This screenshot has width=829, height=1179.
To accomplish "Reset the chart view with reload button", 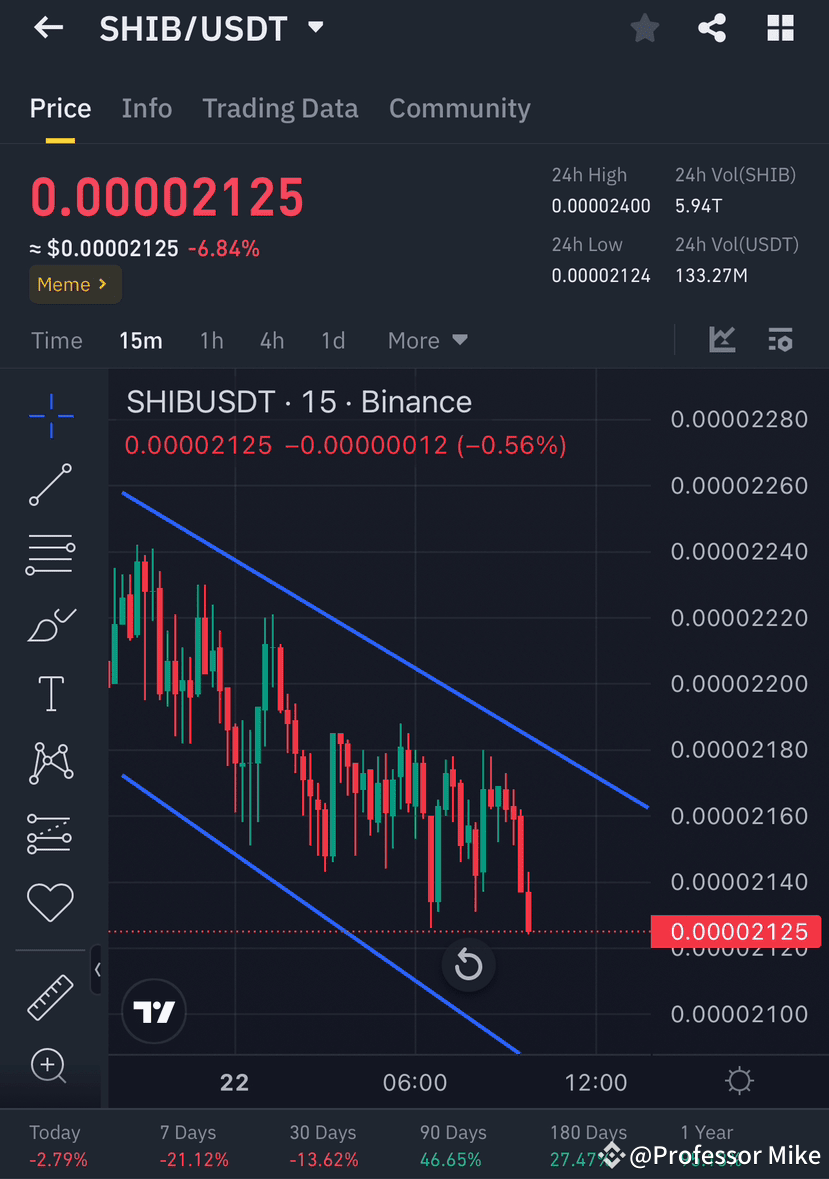I will point(468,965).
